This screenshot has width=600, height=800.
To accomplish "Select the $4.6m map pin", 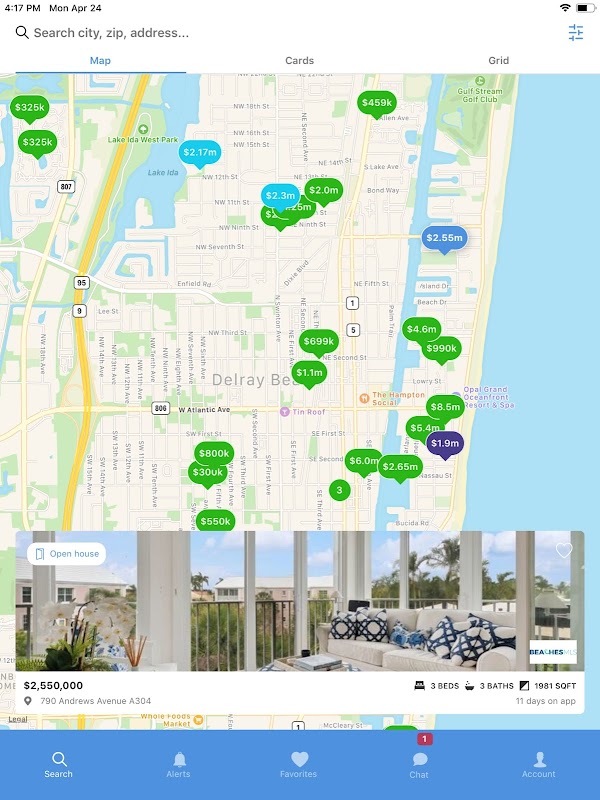I will (x=421, y=330).
